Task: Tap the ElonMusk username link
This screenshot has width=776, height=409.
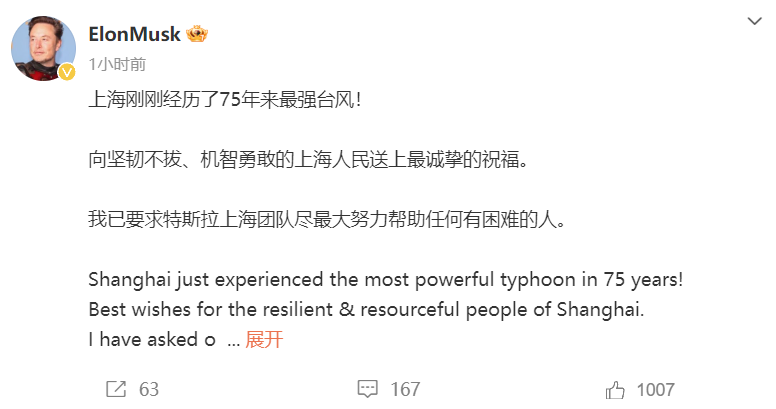Action: tap(134, 34)
